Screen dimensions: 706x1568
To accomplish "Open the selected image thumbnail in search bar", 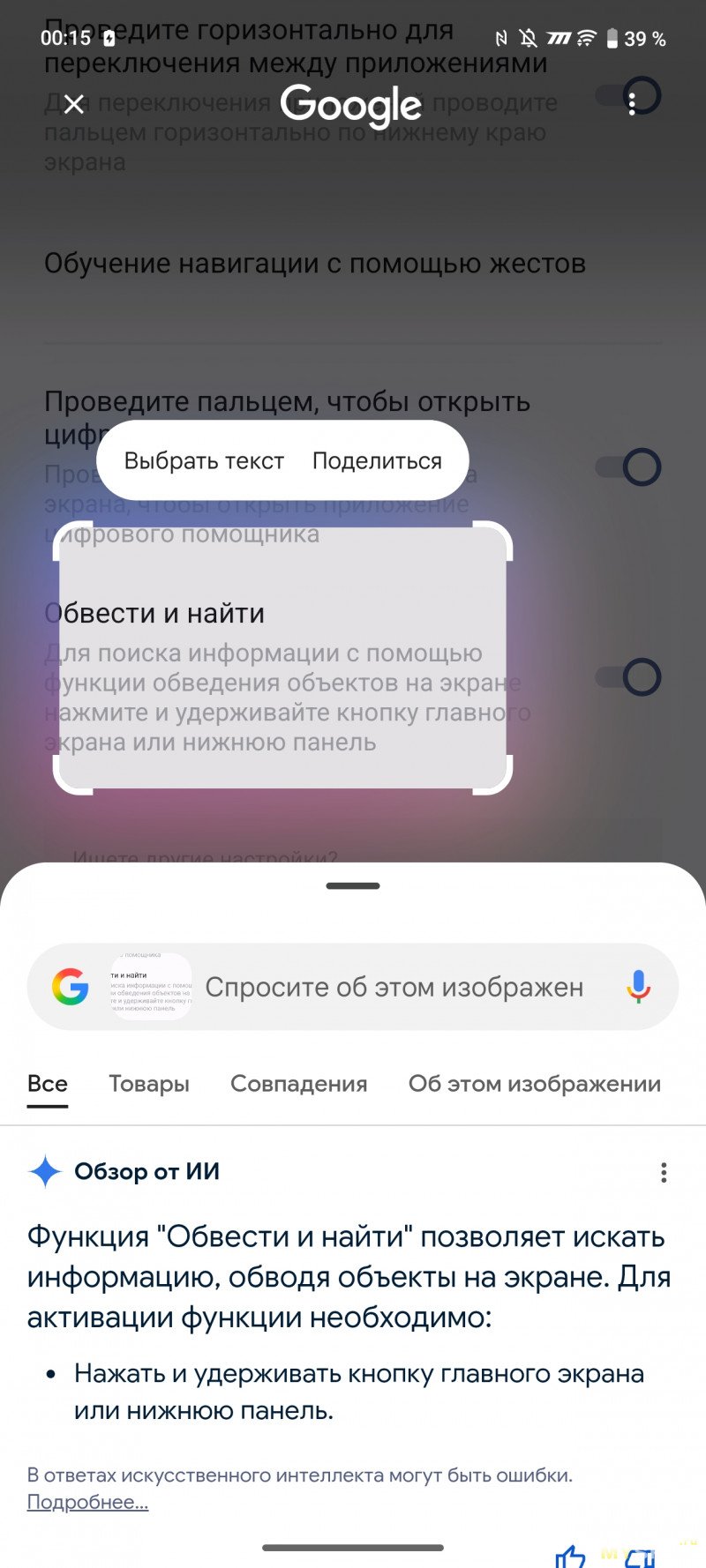I will (151, 987).
